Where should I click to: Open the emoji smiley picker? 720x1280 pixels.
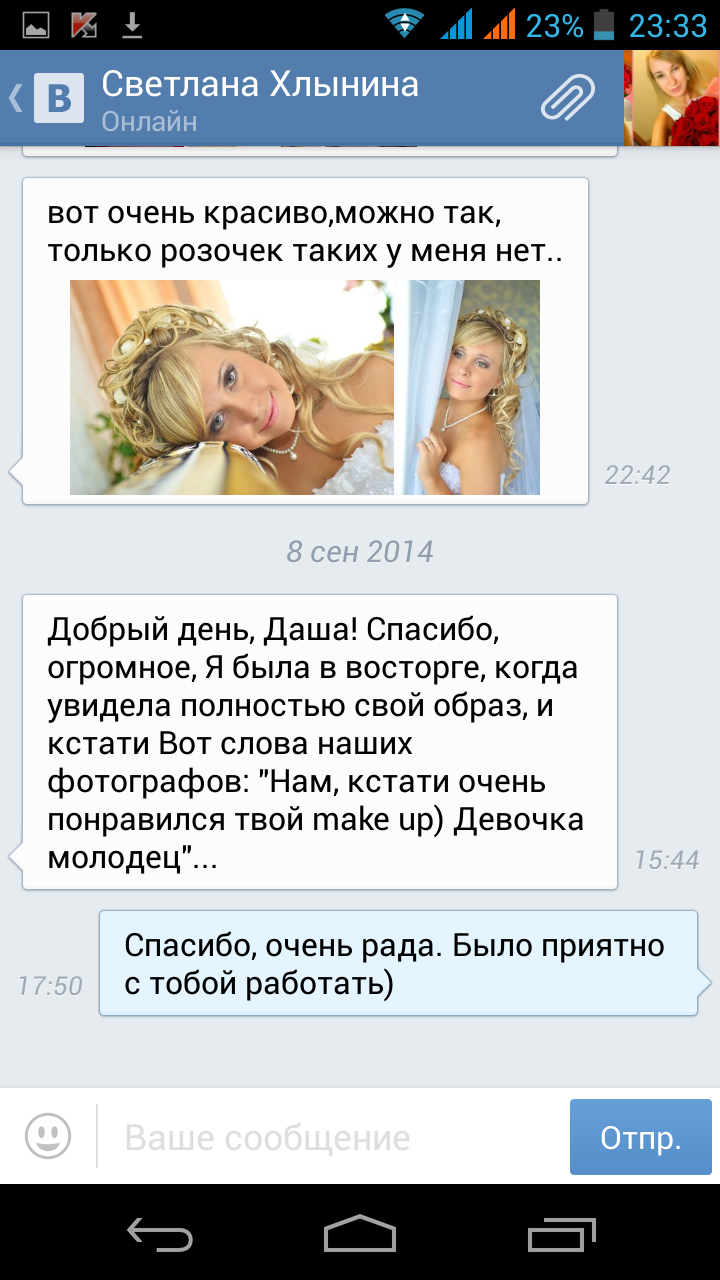[x=48, y=1136]
